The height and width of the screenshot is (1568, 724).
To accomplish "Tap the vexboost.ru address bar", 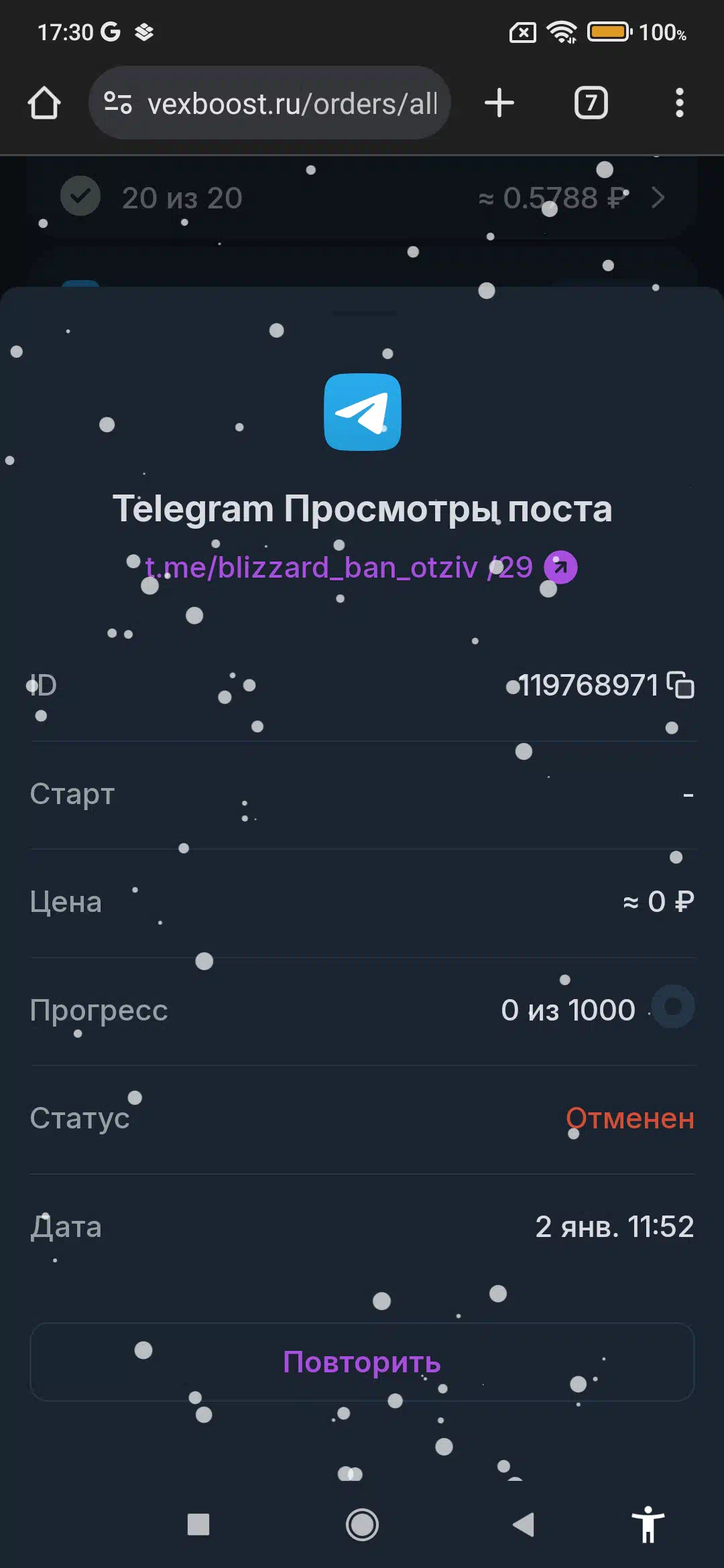I will click(x=269, y=103).
